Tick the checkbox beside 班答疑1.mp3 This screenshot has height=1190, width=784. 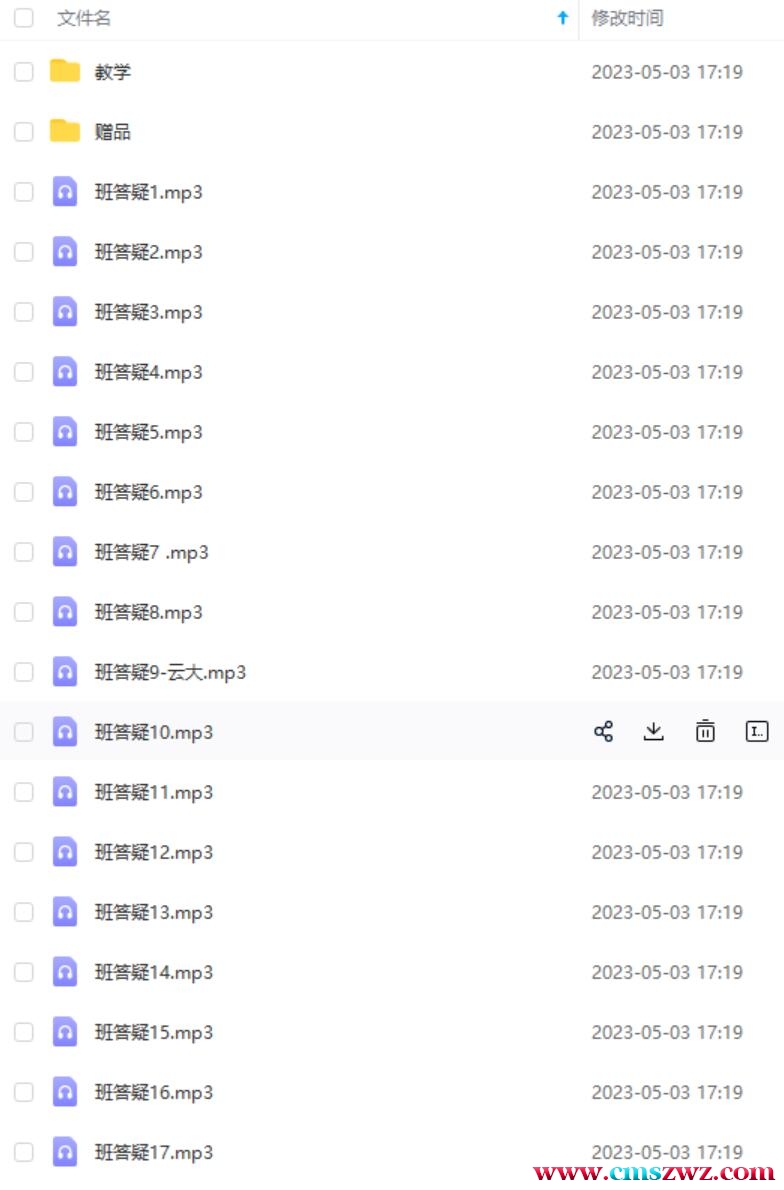click(24, 192)
